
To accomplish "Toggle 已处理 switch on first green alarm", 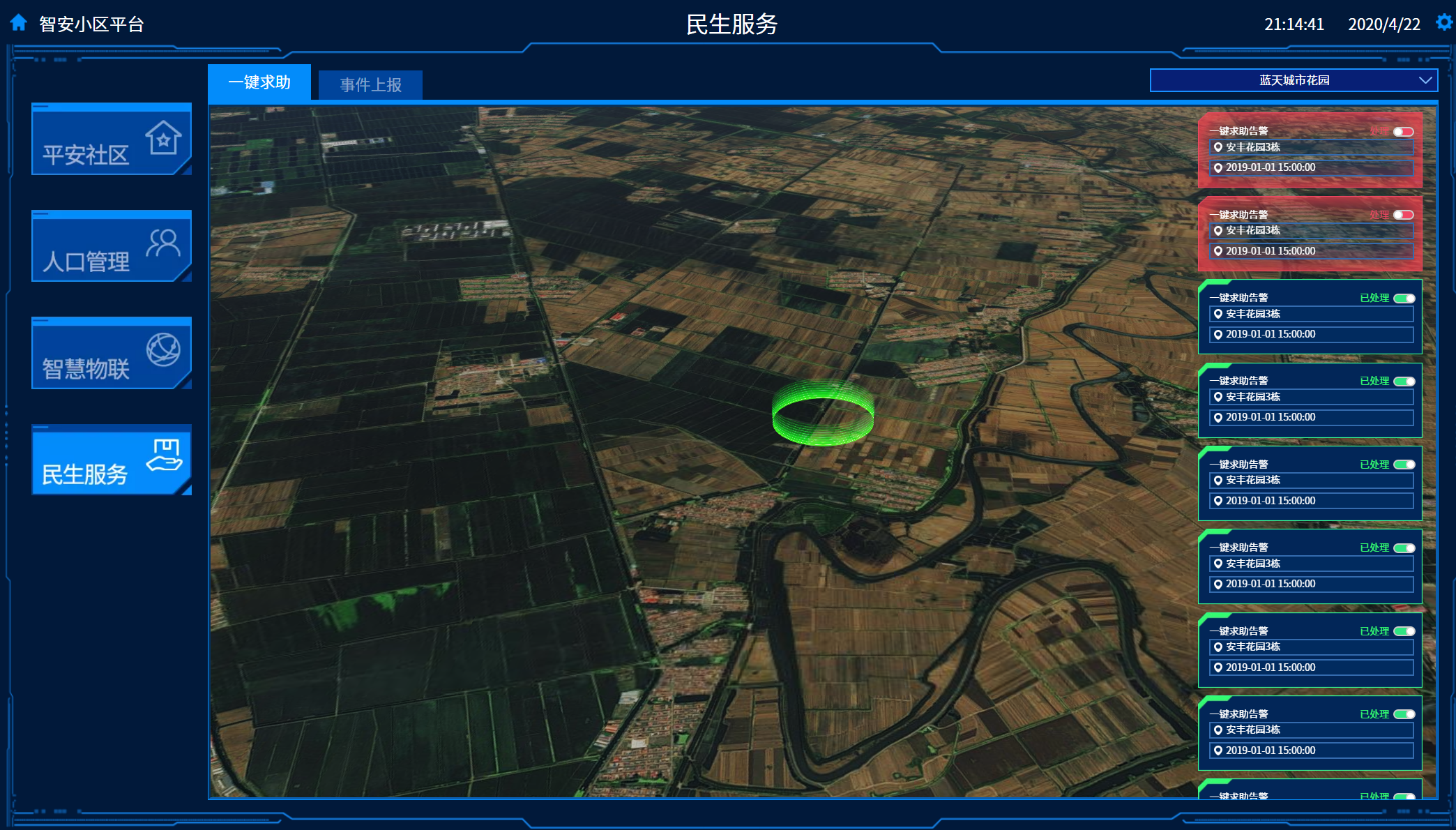I will pyautogui.click(x=1404, y=299).
